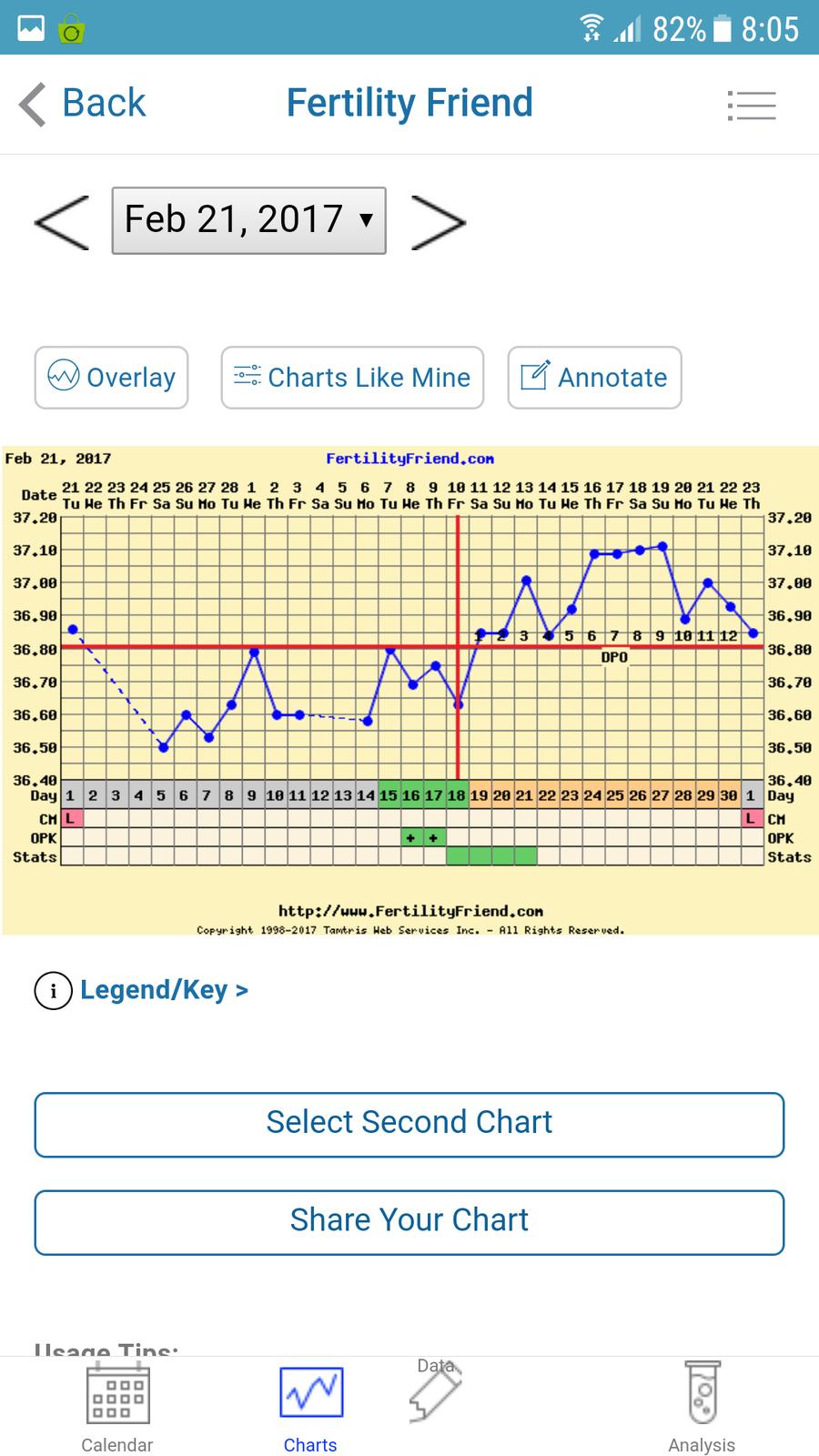819x1456 pixels.
Task: Open the hamburger menu
Action: pos(752,106)
